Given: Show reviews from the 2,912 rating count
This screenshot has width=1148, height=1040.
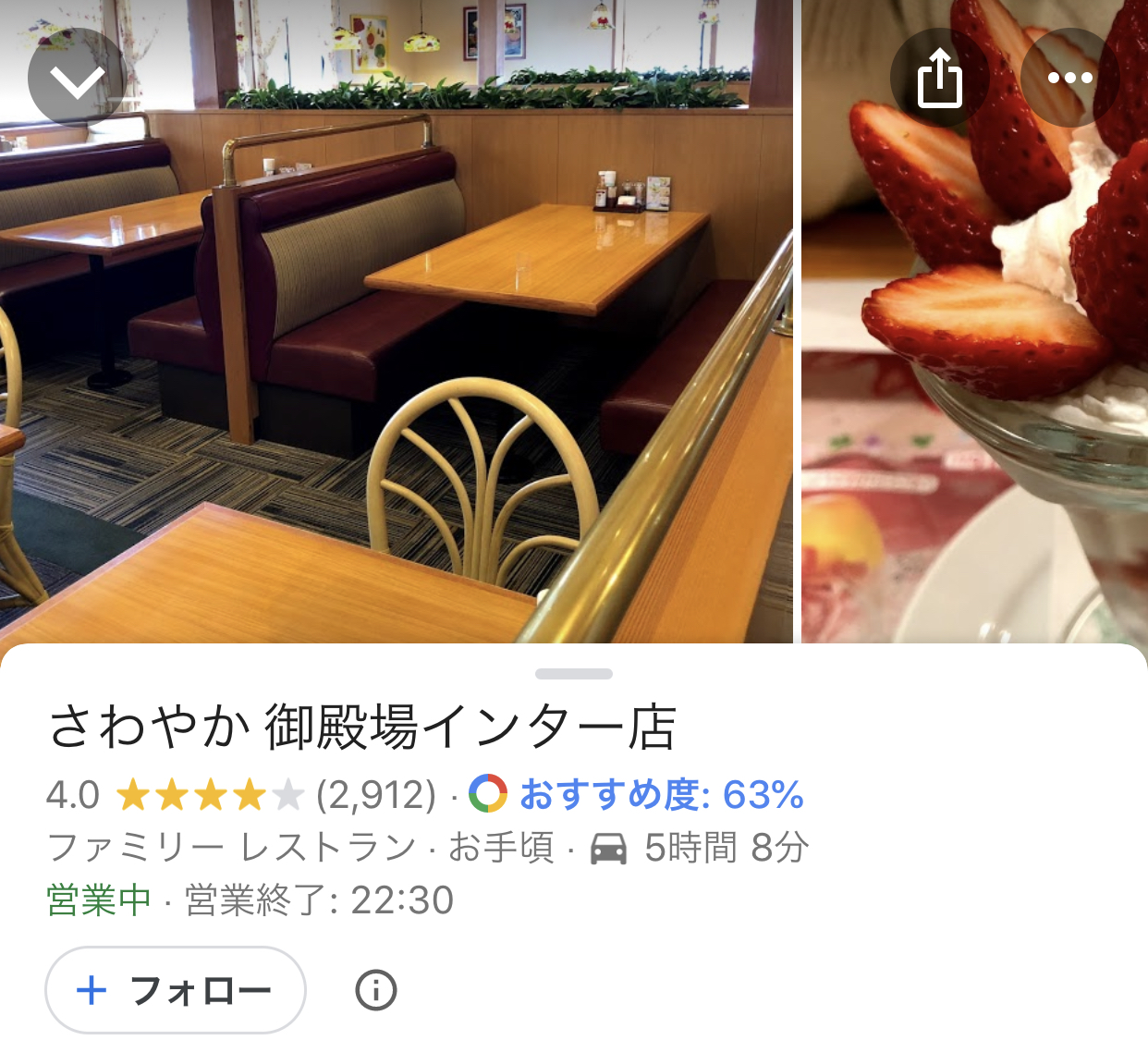Looking at the screenshot, I should click(x=375, y=794).
